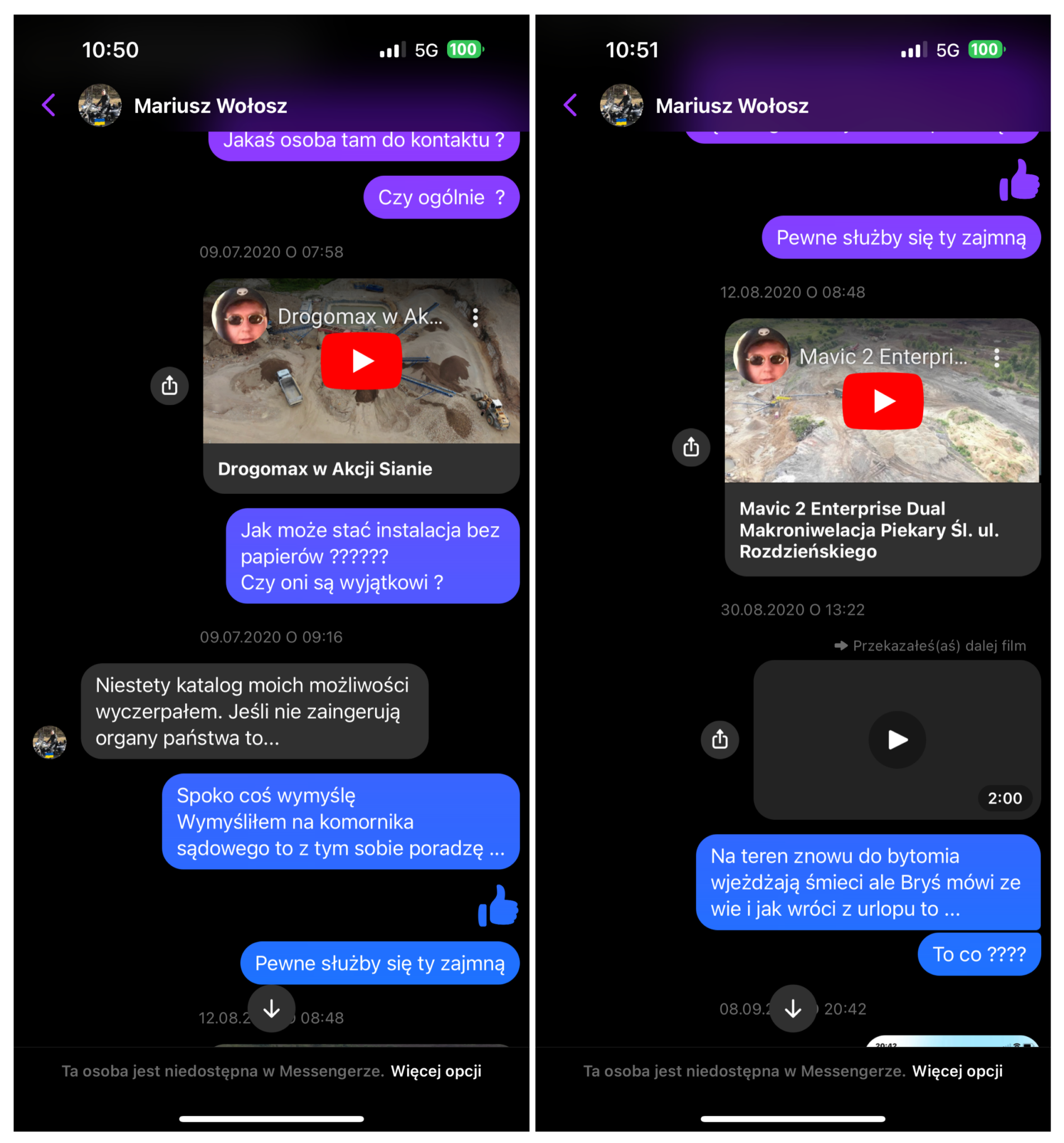Image resolution: width=1064 pixels, height=1143 pixels.
Task: Jump to latest messages near 12.08 timestamp
Action: point(271,1008)
